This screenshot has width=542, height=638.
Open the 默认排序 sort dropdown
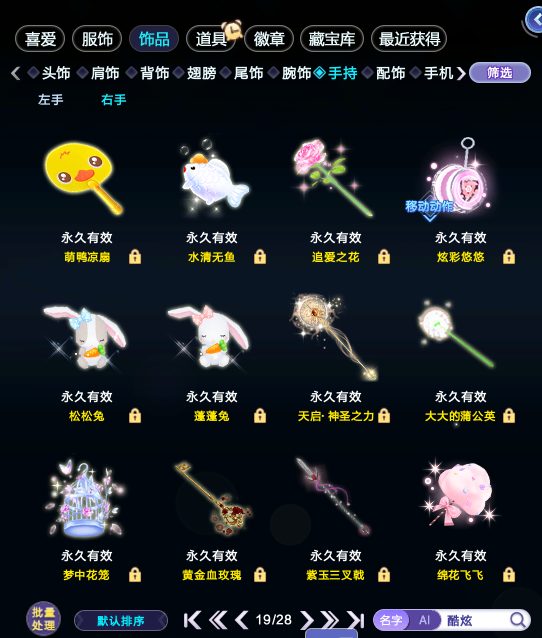(121, 621)
